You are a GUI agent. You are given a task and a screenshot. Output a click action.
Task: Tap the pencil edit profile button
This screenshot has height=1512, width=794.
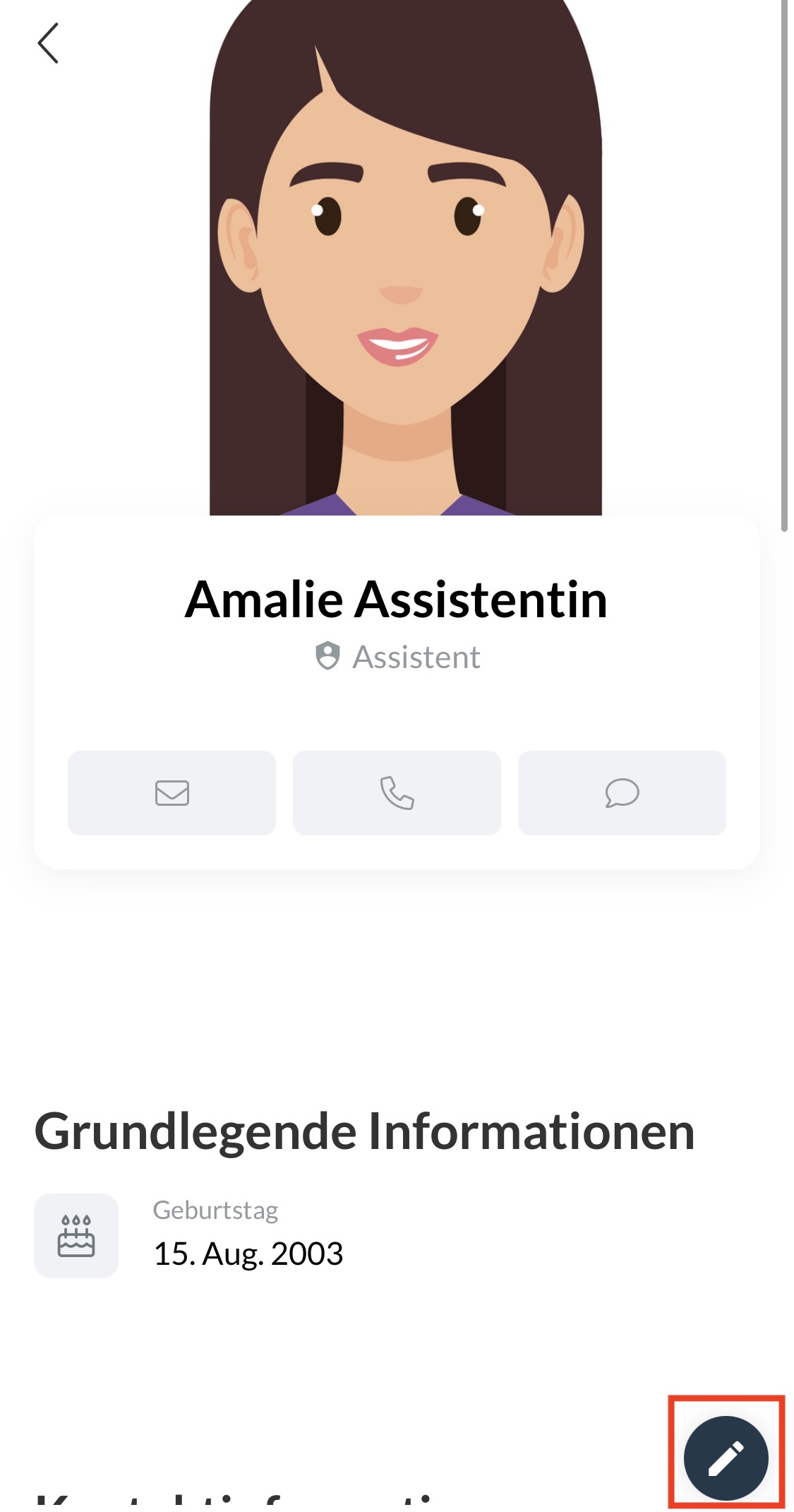(726, 1458)
